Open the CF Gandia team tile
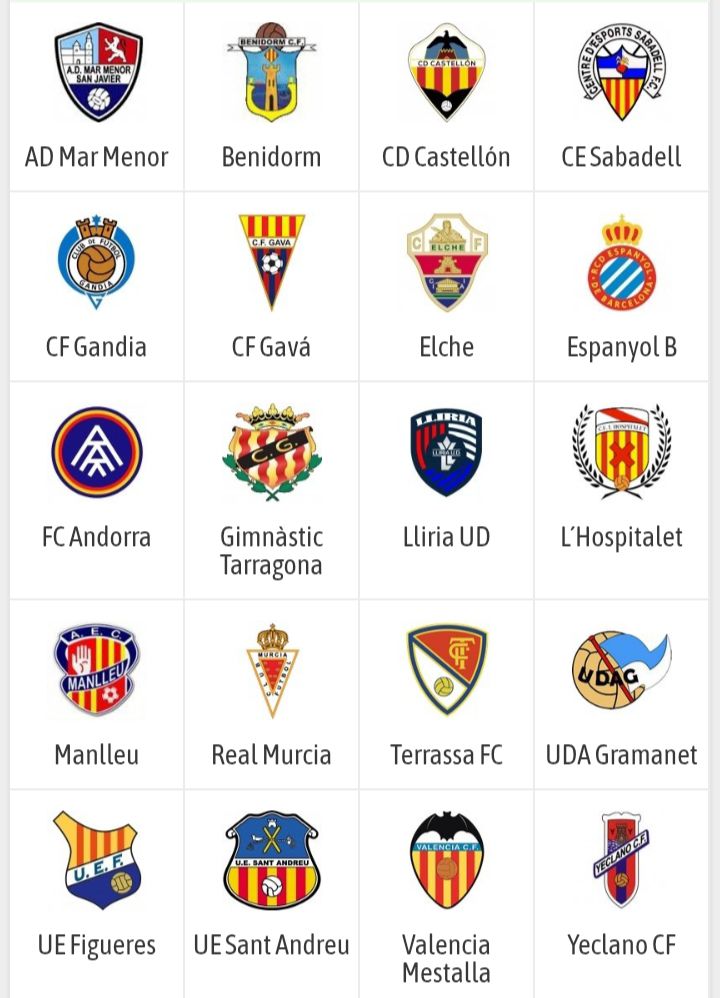This screenshot has width=720, height=998. 97,287
